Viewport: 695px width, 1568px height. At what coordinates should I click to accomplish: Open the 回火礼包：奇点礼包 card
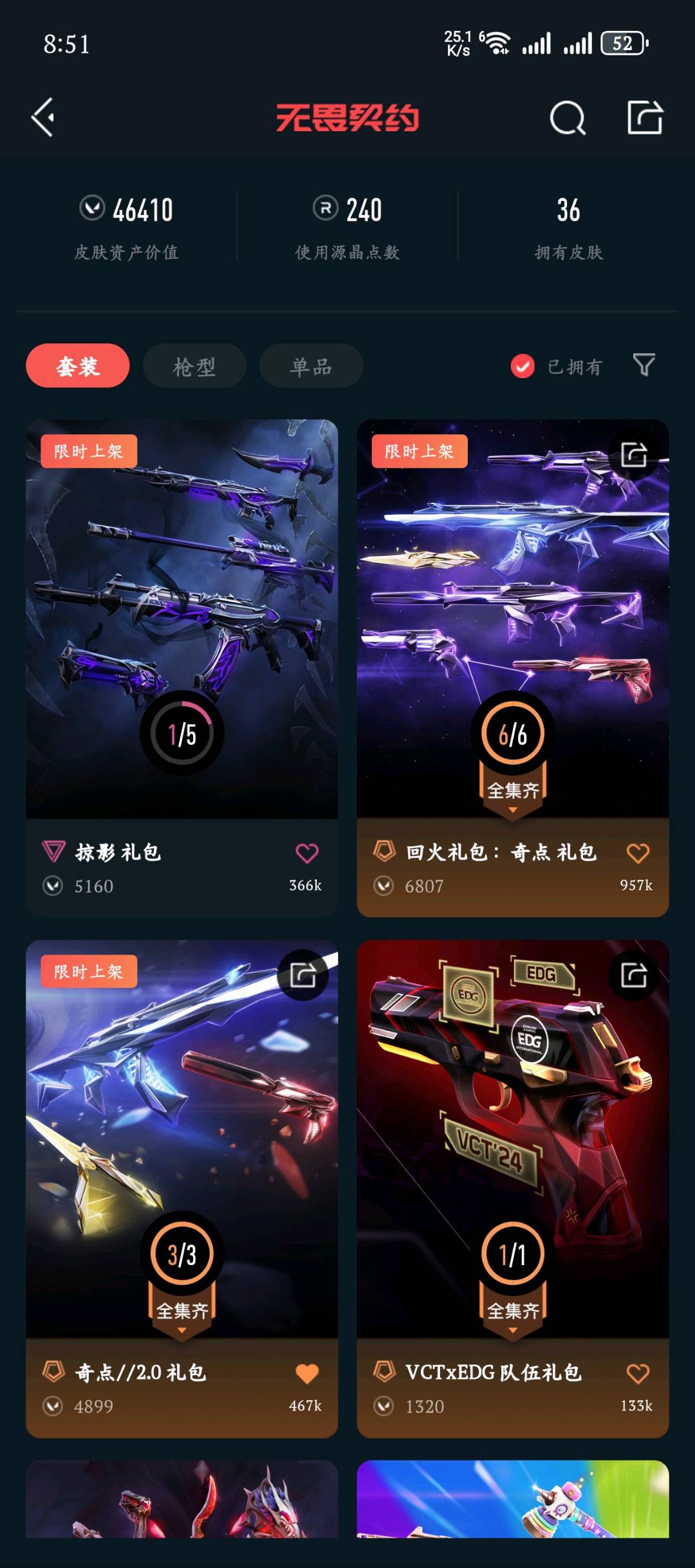click(512, 617)
